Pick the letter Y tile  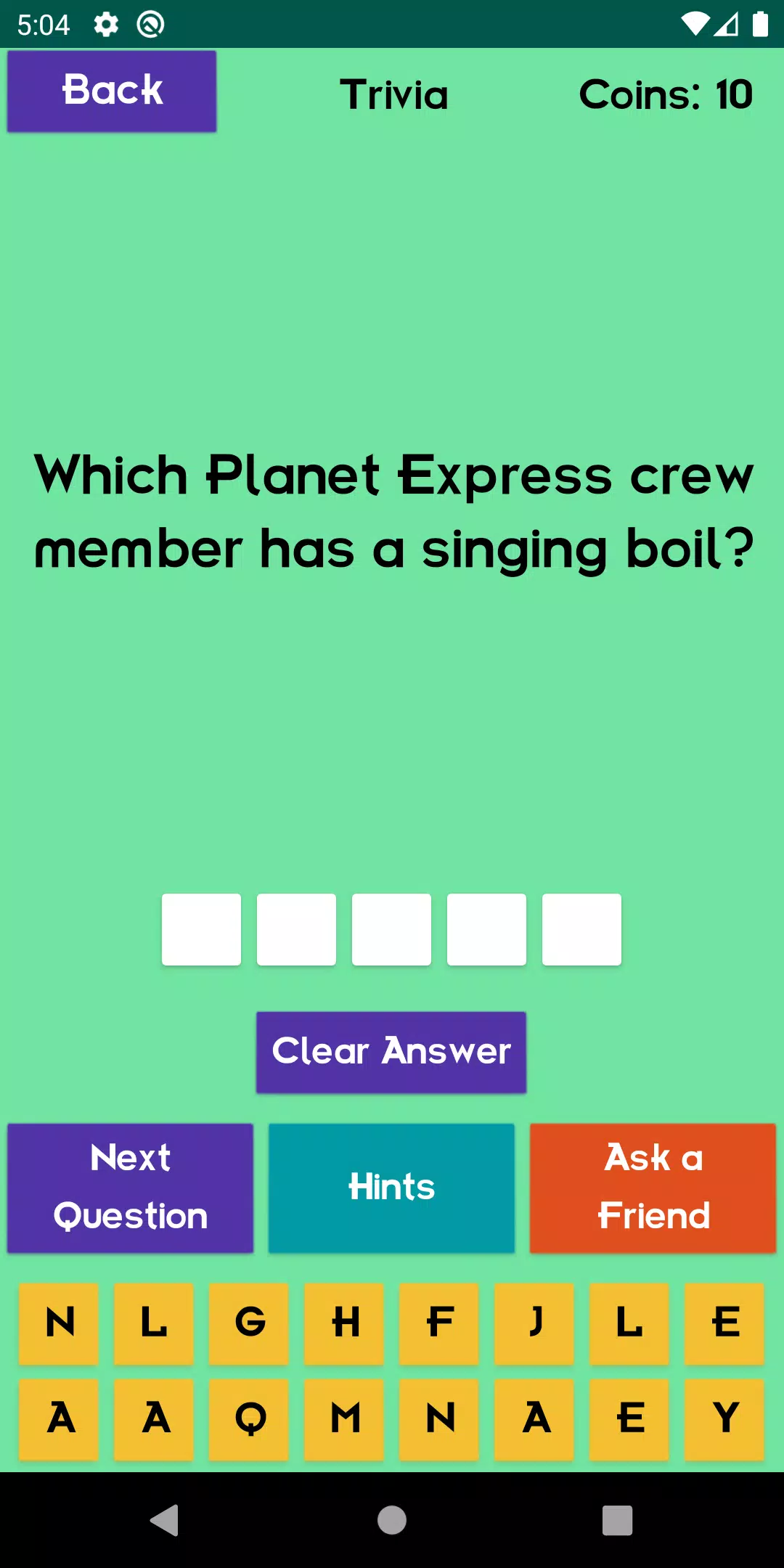click(x=724, y=1418)
